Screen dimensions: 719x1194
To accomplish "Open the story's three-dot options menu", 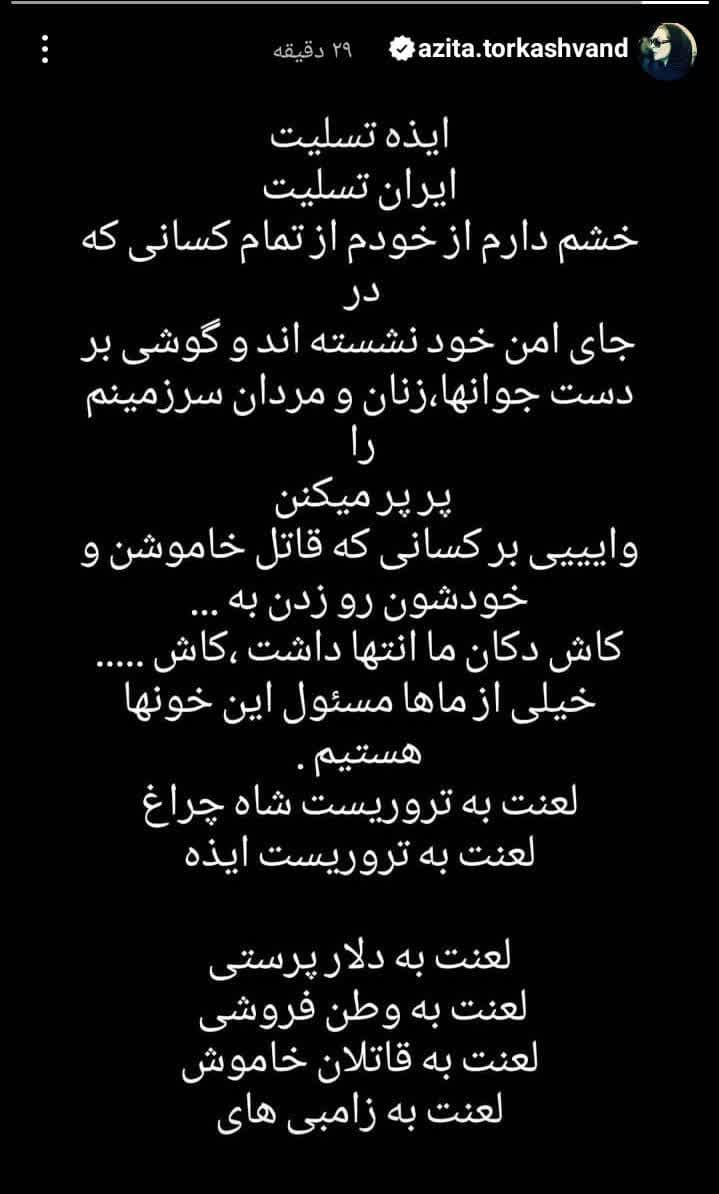I will click(x=45, y=51).
